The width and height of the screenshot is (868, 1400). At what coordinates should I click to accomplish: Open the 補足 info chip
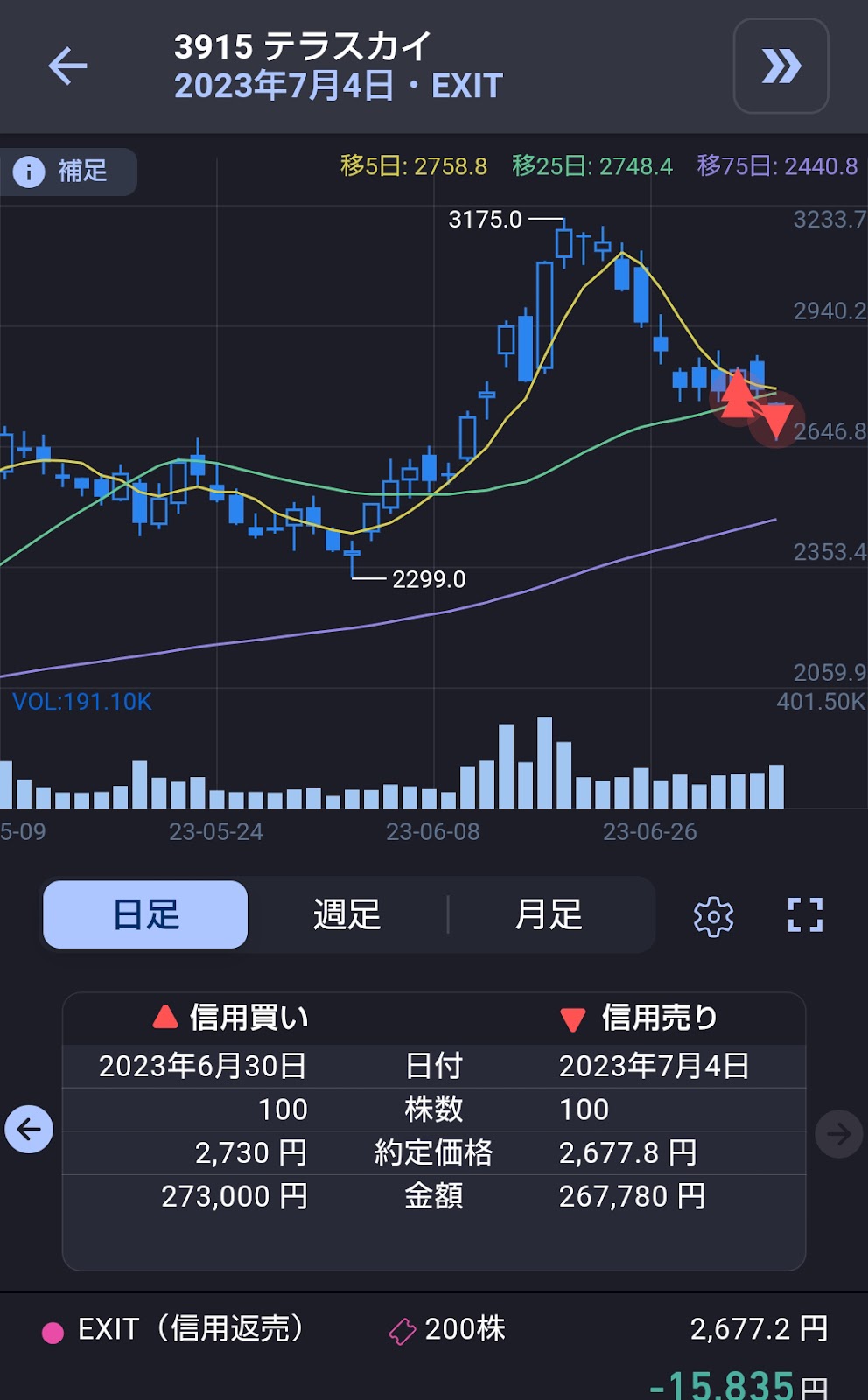point(68,171)
